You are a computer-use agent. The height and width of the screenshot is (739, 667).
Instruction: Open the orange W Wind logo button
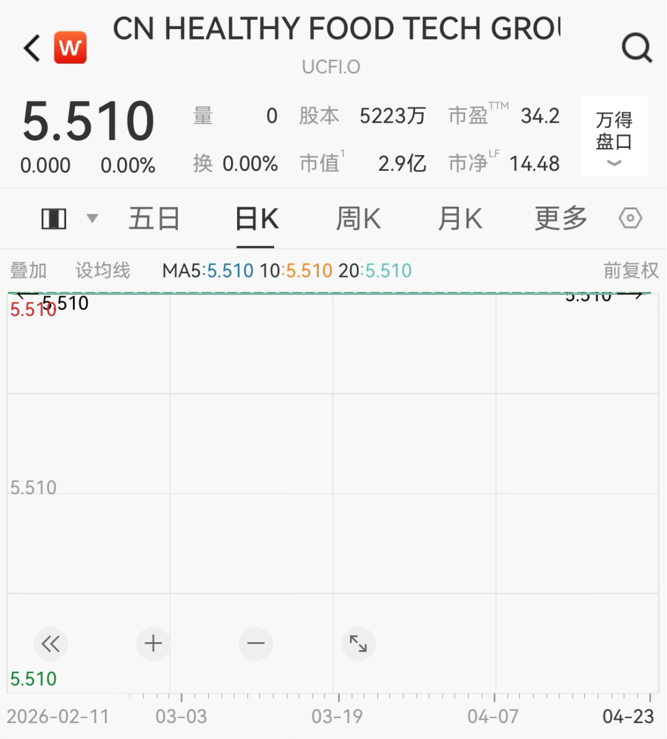coord(70,47)
